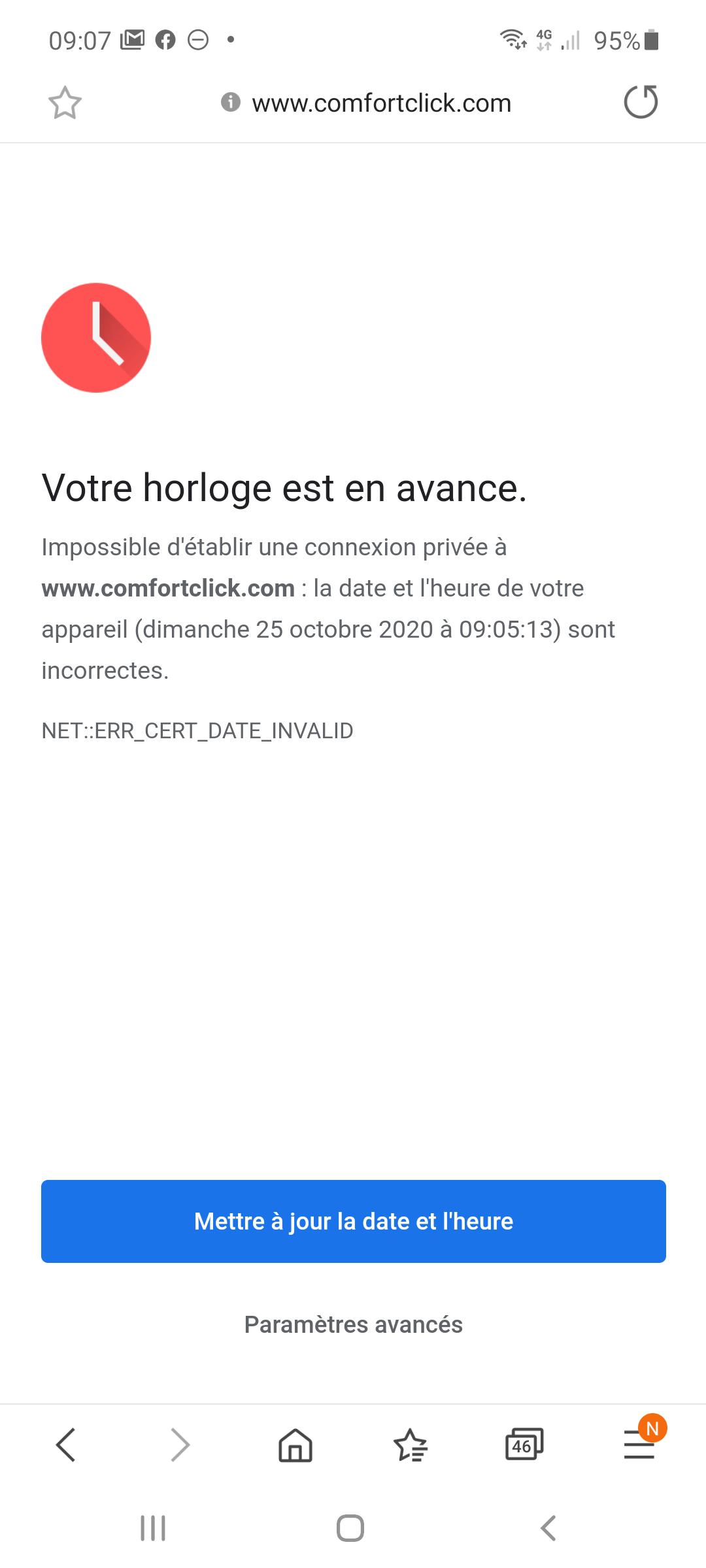The image size is (706, 1568).
Task: Open the bookmarks list
Action: [x=410, y=1444]
